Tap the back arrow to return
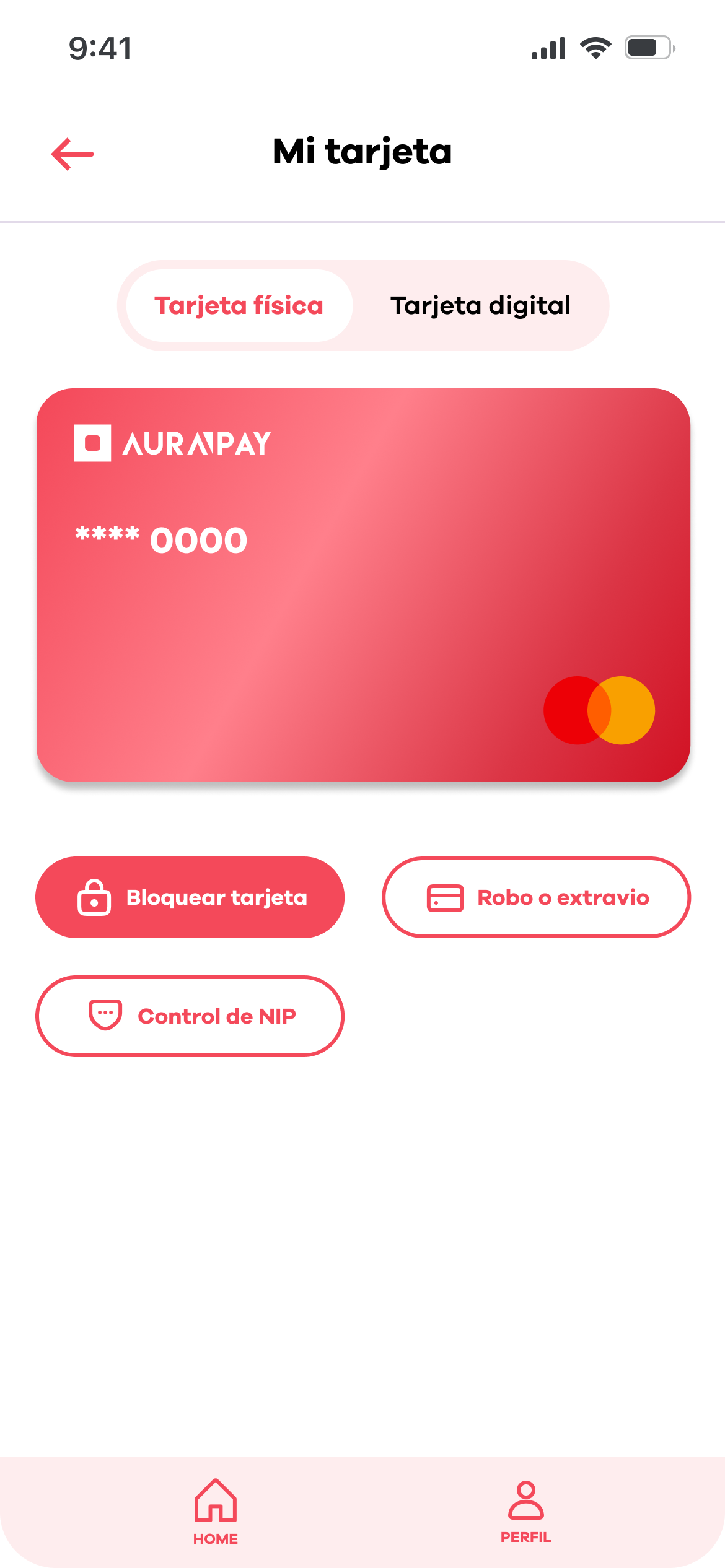 point(72,154)
